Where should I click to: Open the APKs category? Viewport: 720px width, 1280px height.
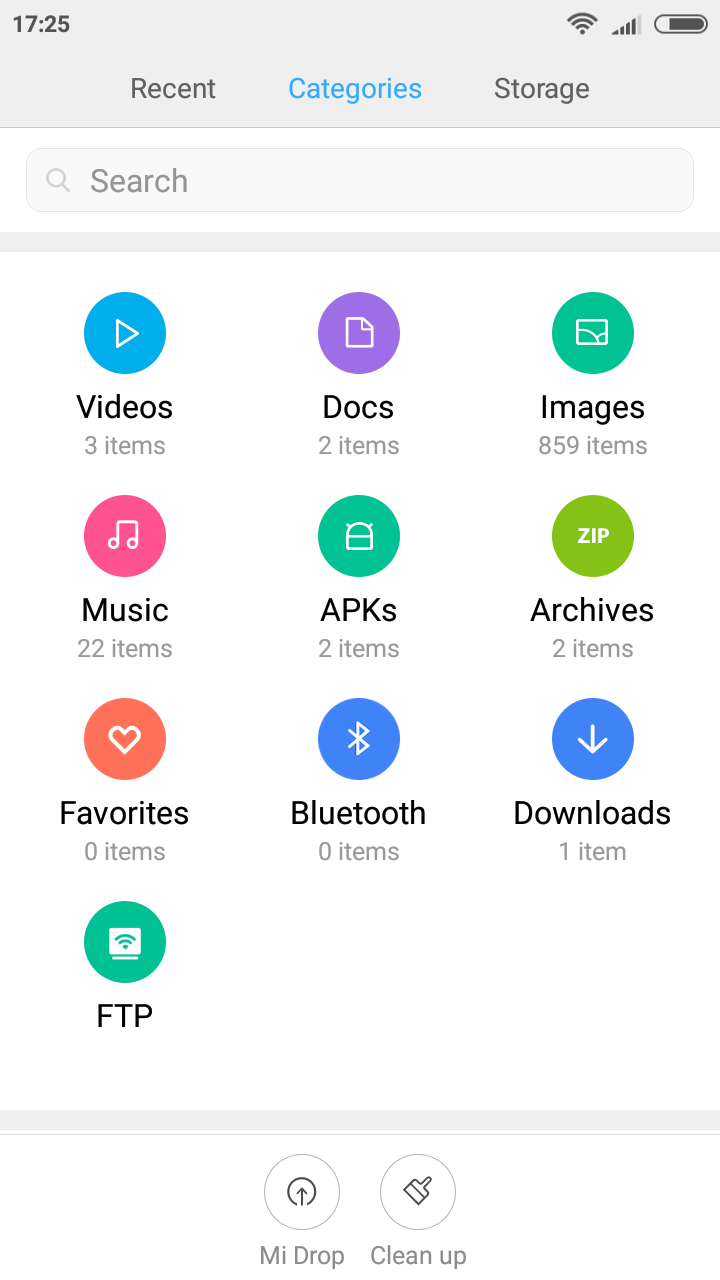[359, 537]
